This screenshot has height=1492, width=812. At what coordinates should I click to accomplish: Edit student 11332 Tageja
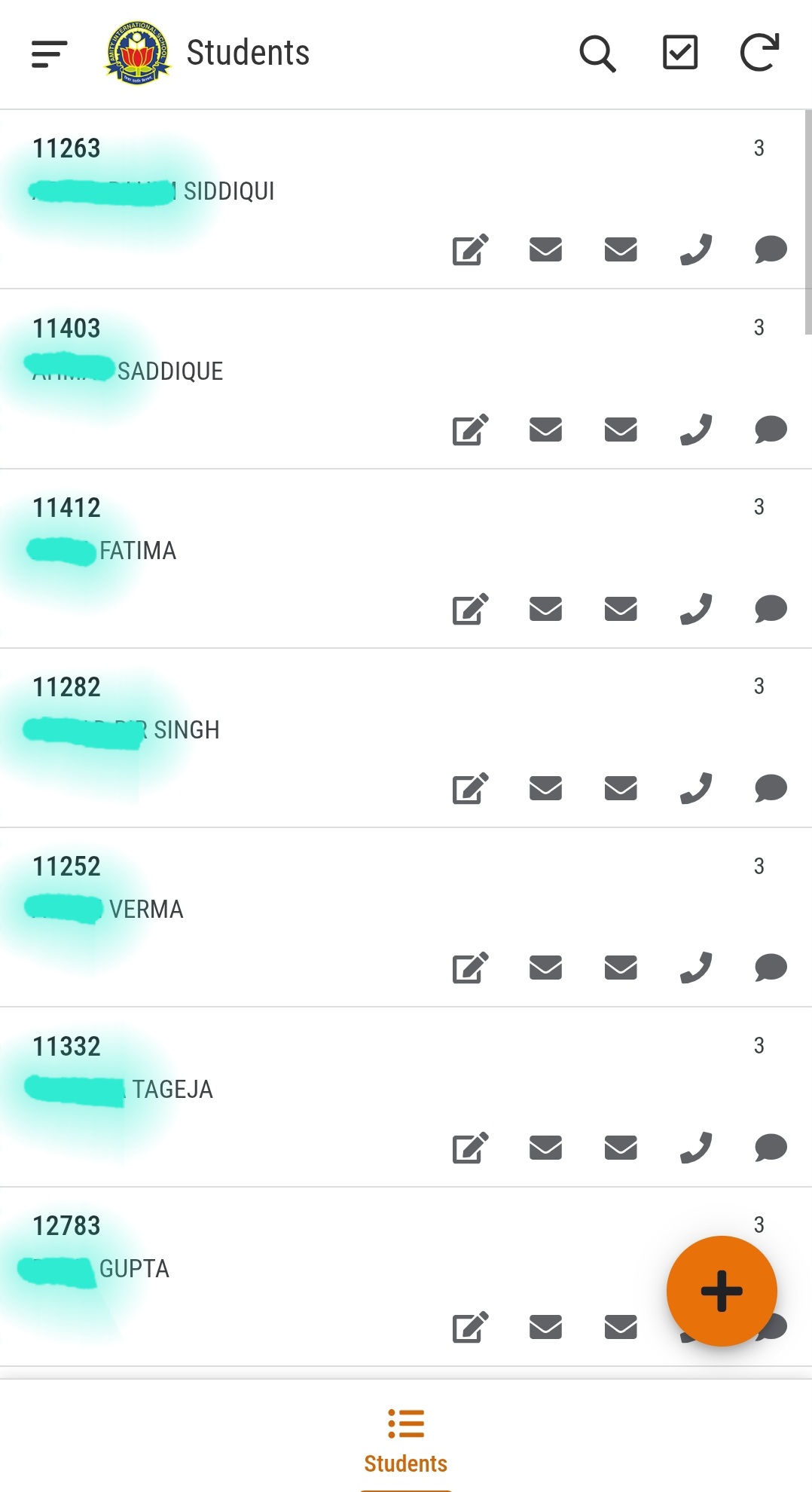[471, 1148]
